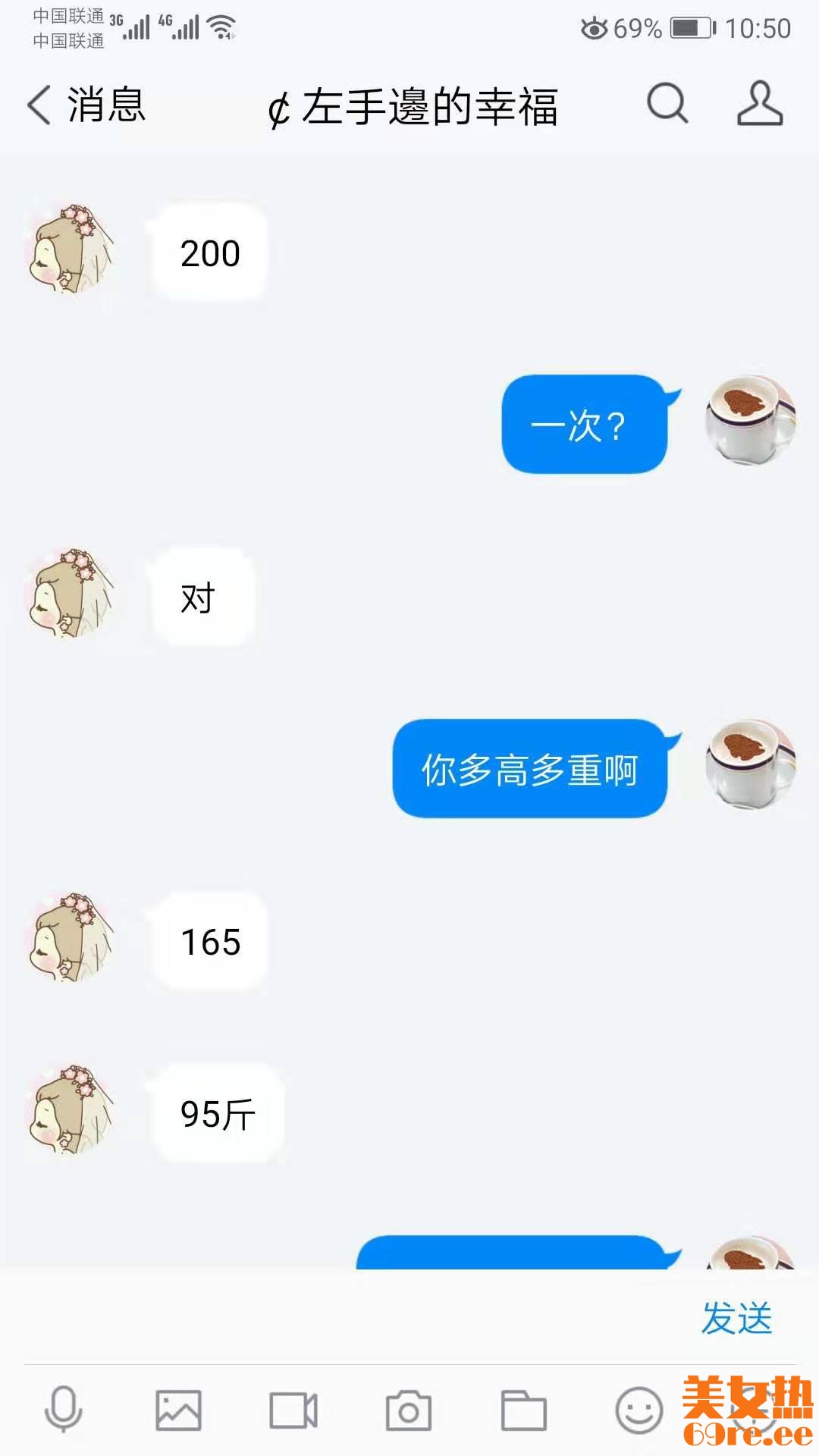
Task: Search within this chat
Action: coord(667,103)
